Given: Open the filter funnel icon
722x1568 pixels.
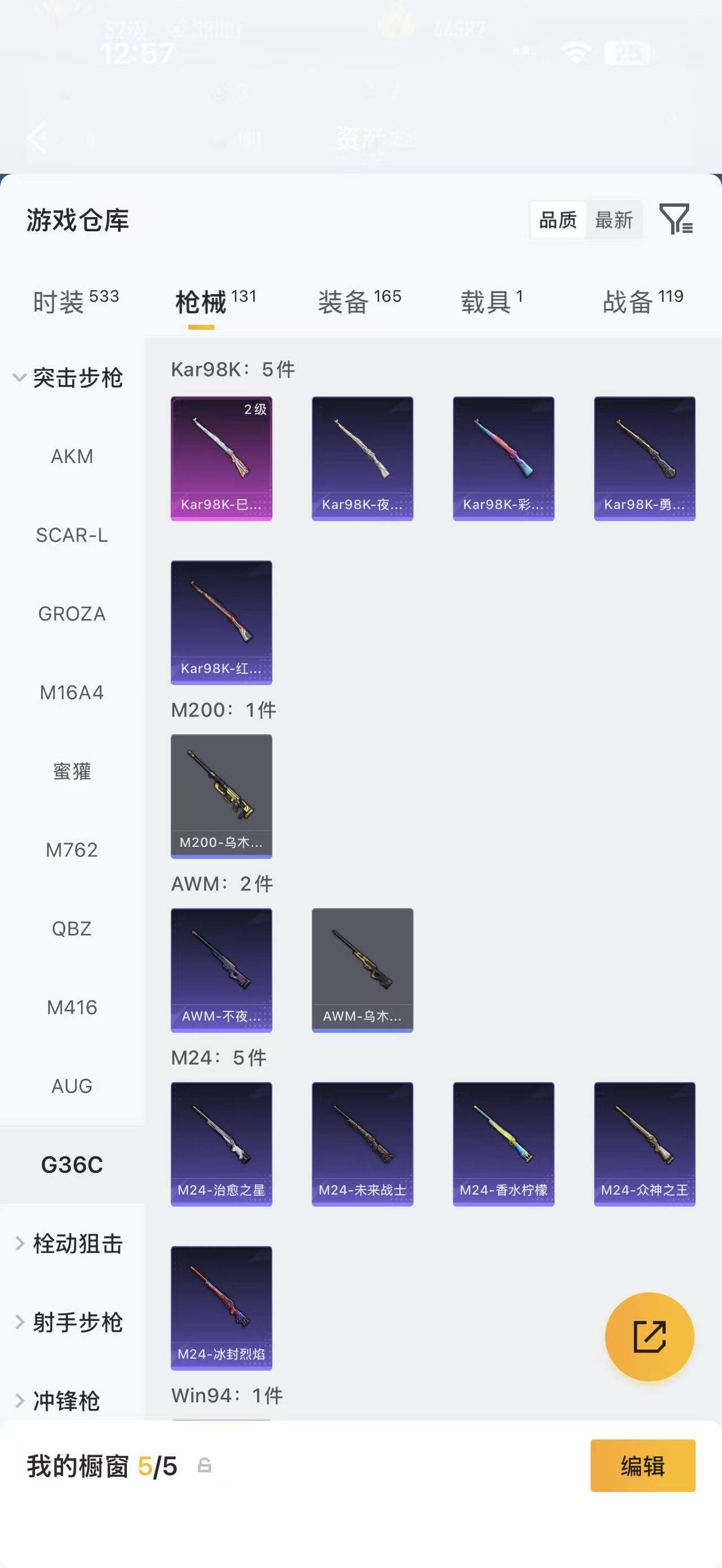Looking at the screenshot, I should [x=676, y=219].
